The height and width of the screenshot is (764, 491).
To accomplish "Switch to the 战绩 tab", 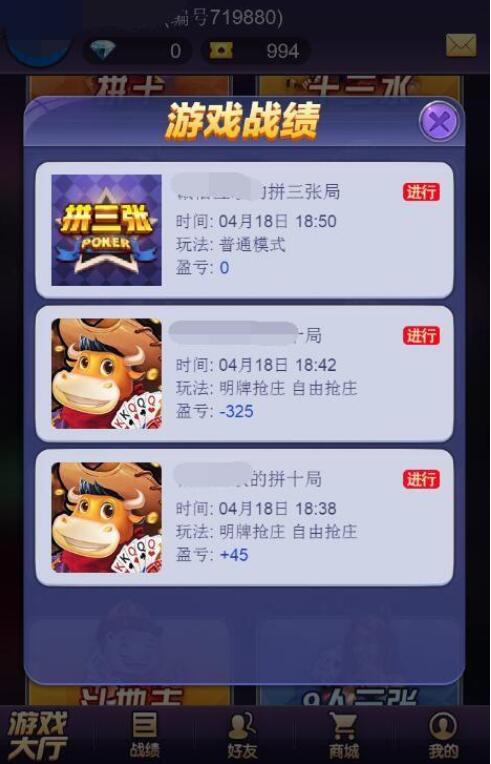I will click(x=145, y=735).
